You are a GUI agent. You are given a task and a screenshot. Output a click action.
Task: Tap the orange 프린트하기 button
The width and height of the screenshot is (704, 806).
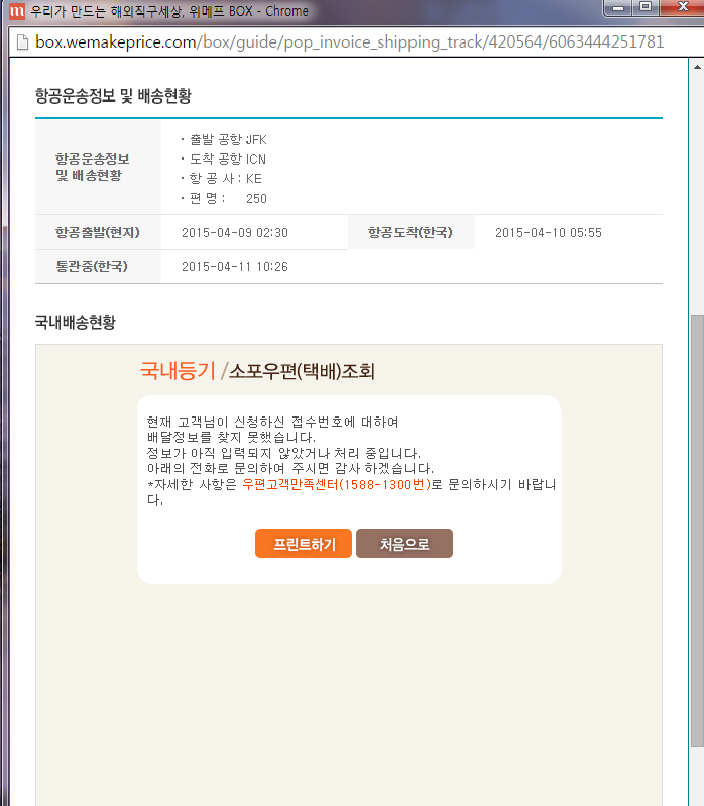pos(303,543)
